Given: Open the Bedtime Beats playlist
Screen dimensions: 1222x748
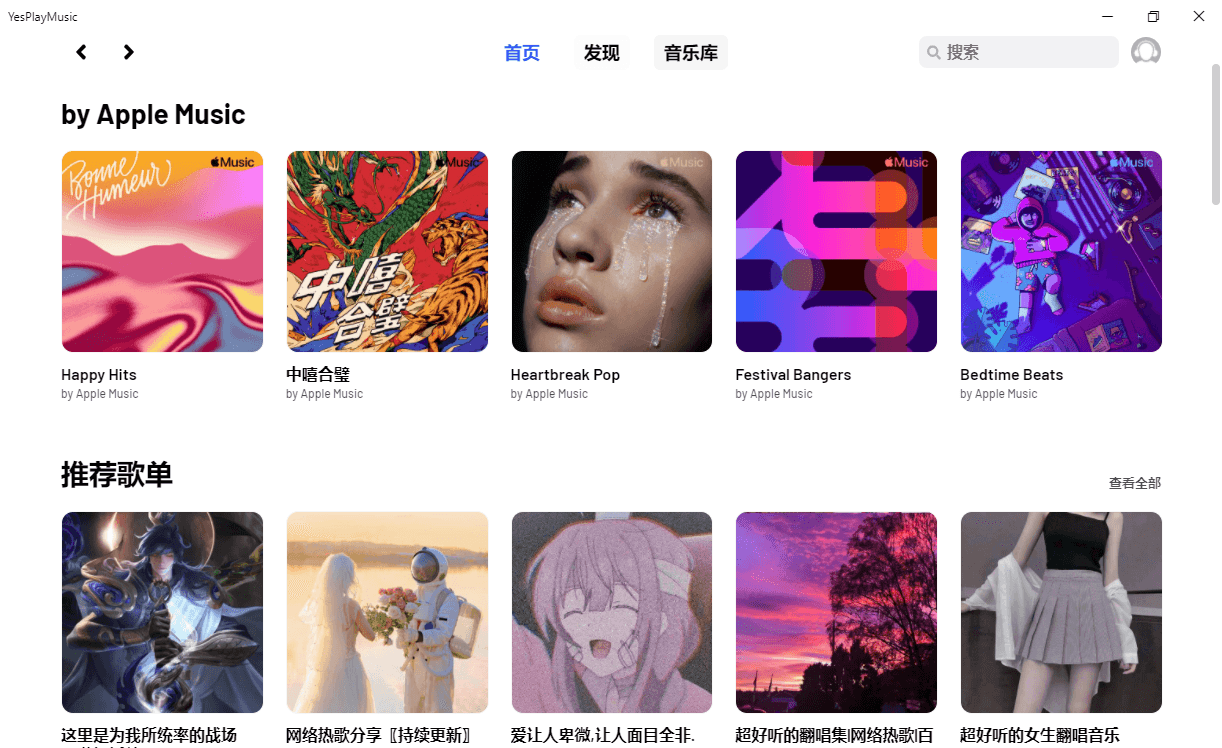Looking at the screenshot, I should 1061,251.
